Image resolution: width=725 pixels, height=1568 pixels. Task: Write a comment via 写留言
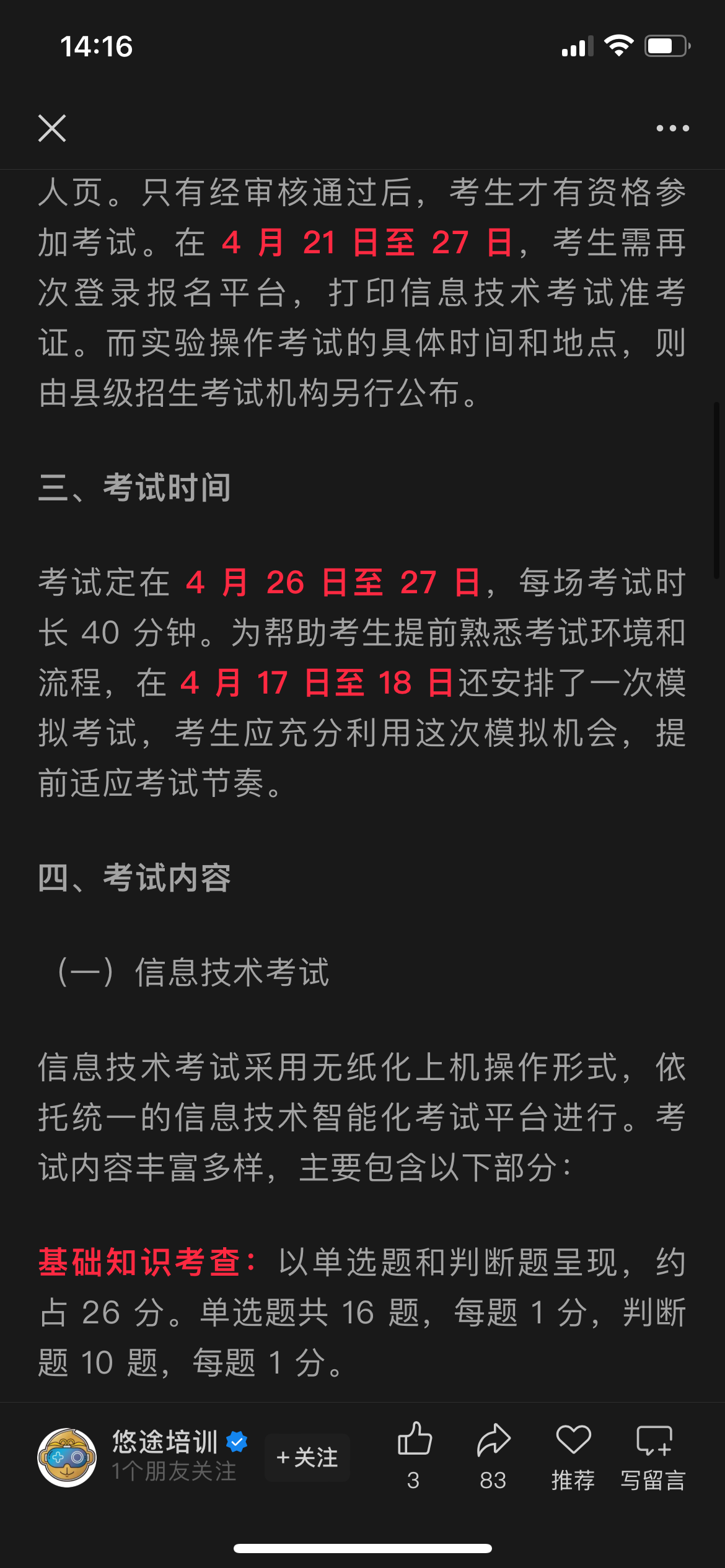pos(653,1455)
